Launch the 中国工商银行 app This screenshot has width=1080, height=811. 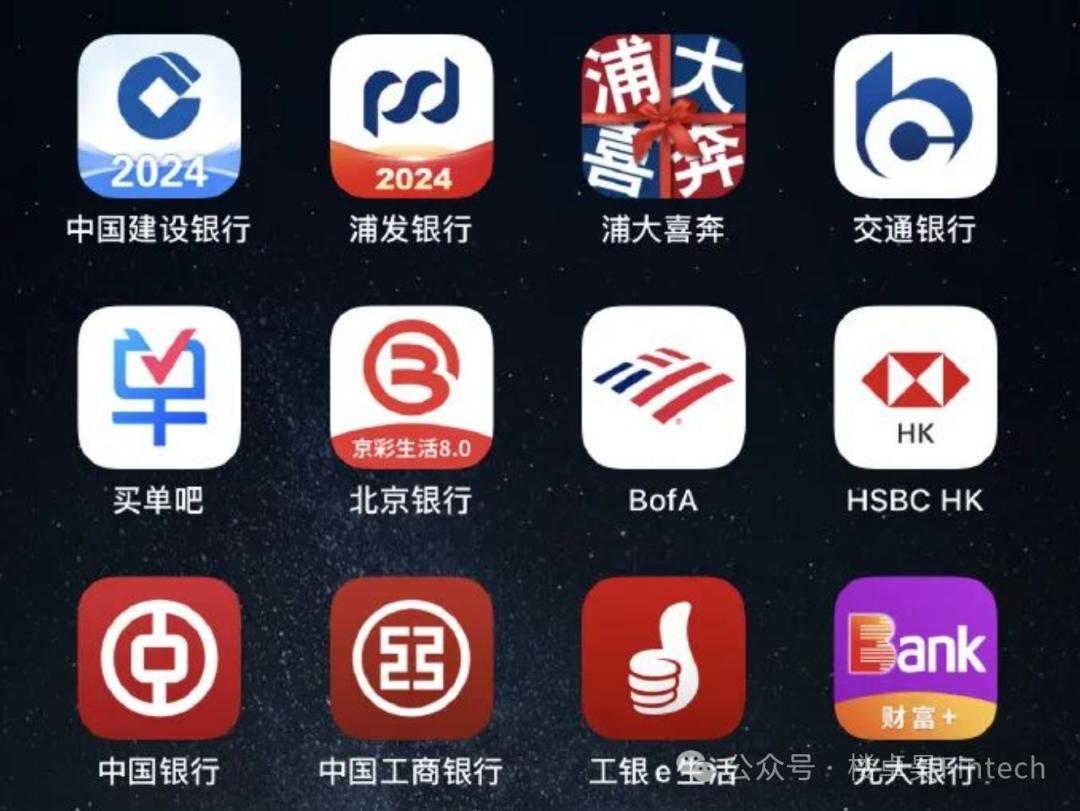coord(411,658)
